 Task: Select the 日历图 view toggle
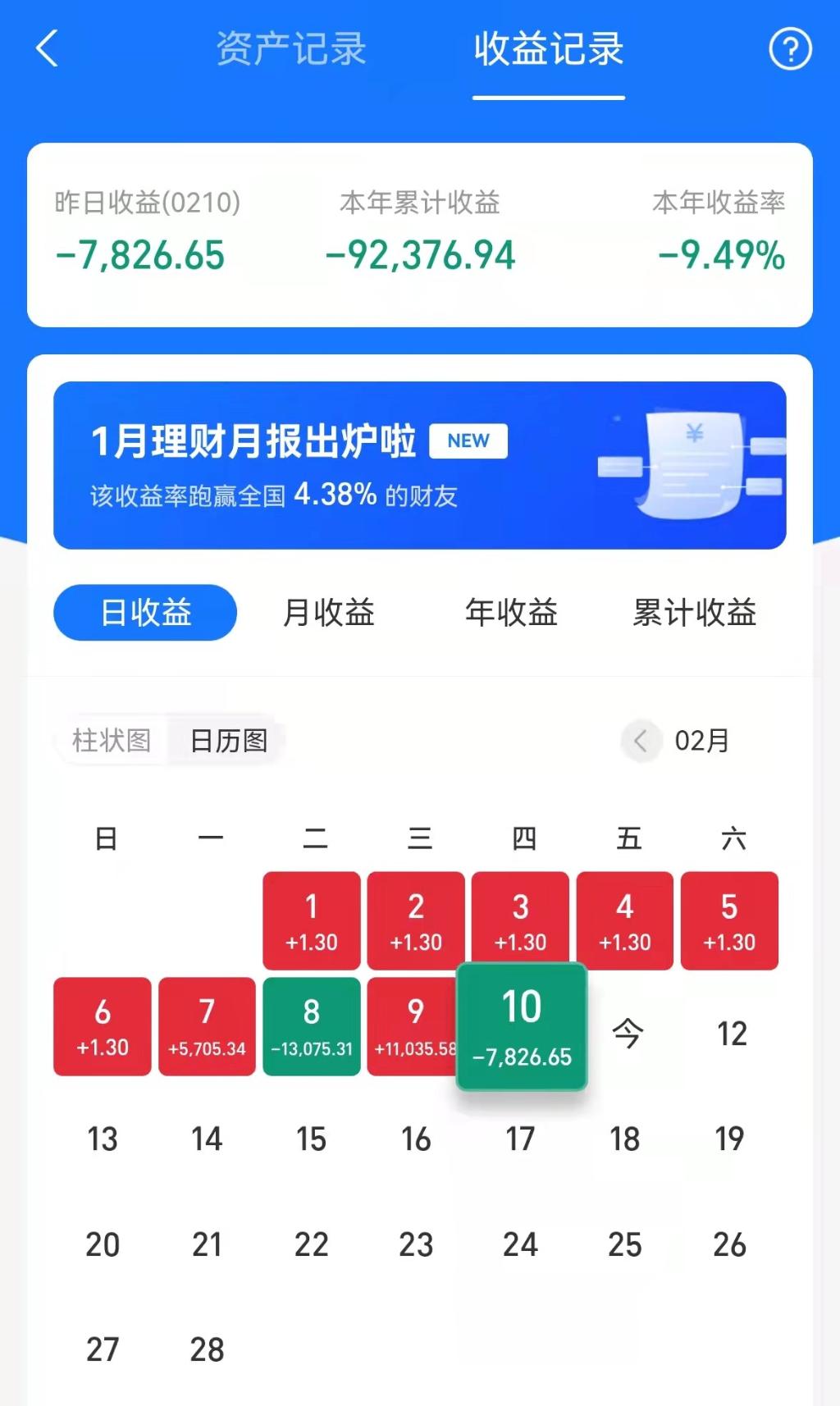[x=229, y=741]
